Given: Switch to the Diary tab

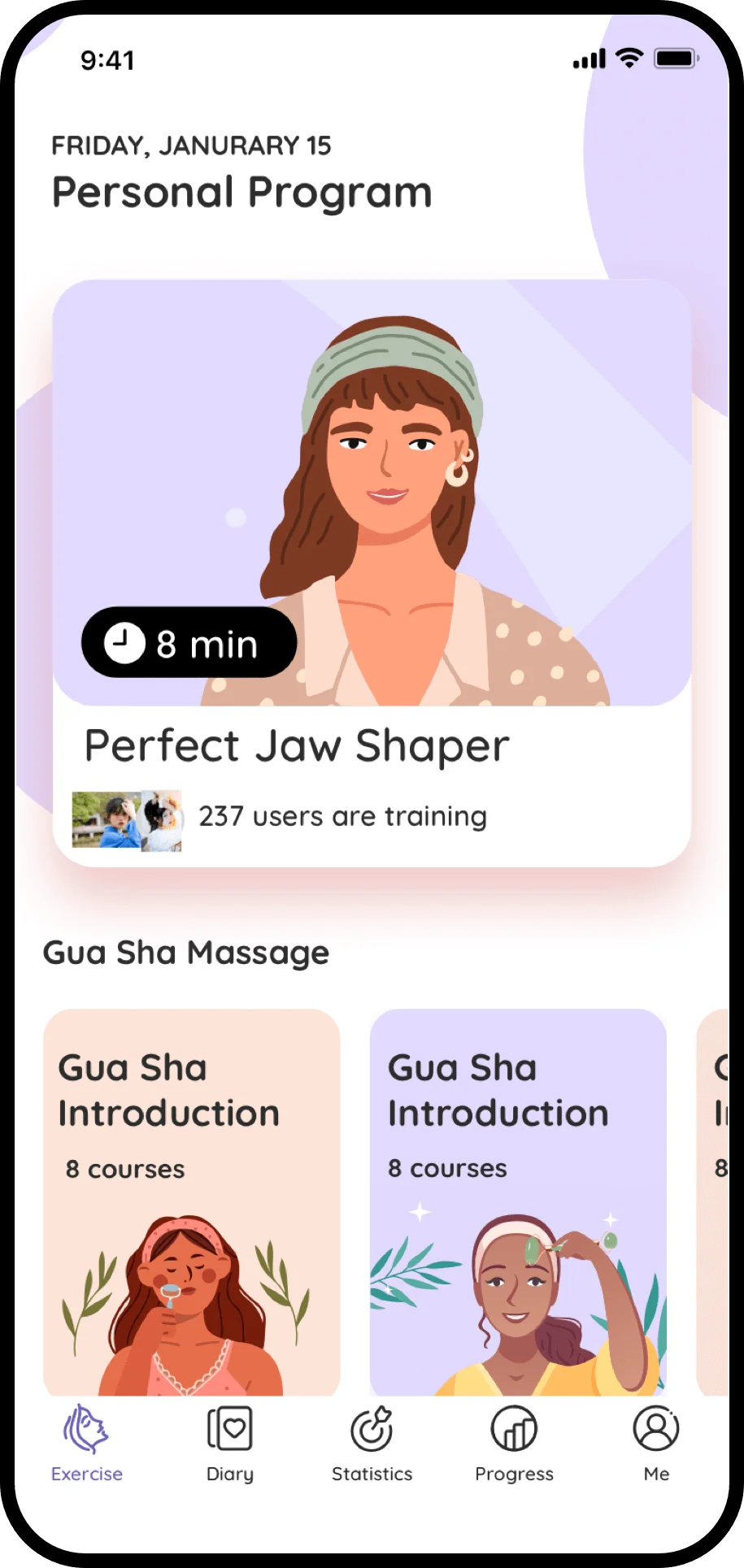Looking at the screenshot, I should coord(230,1444).
